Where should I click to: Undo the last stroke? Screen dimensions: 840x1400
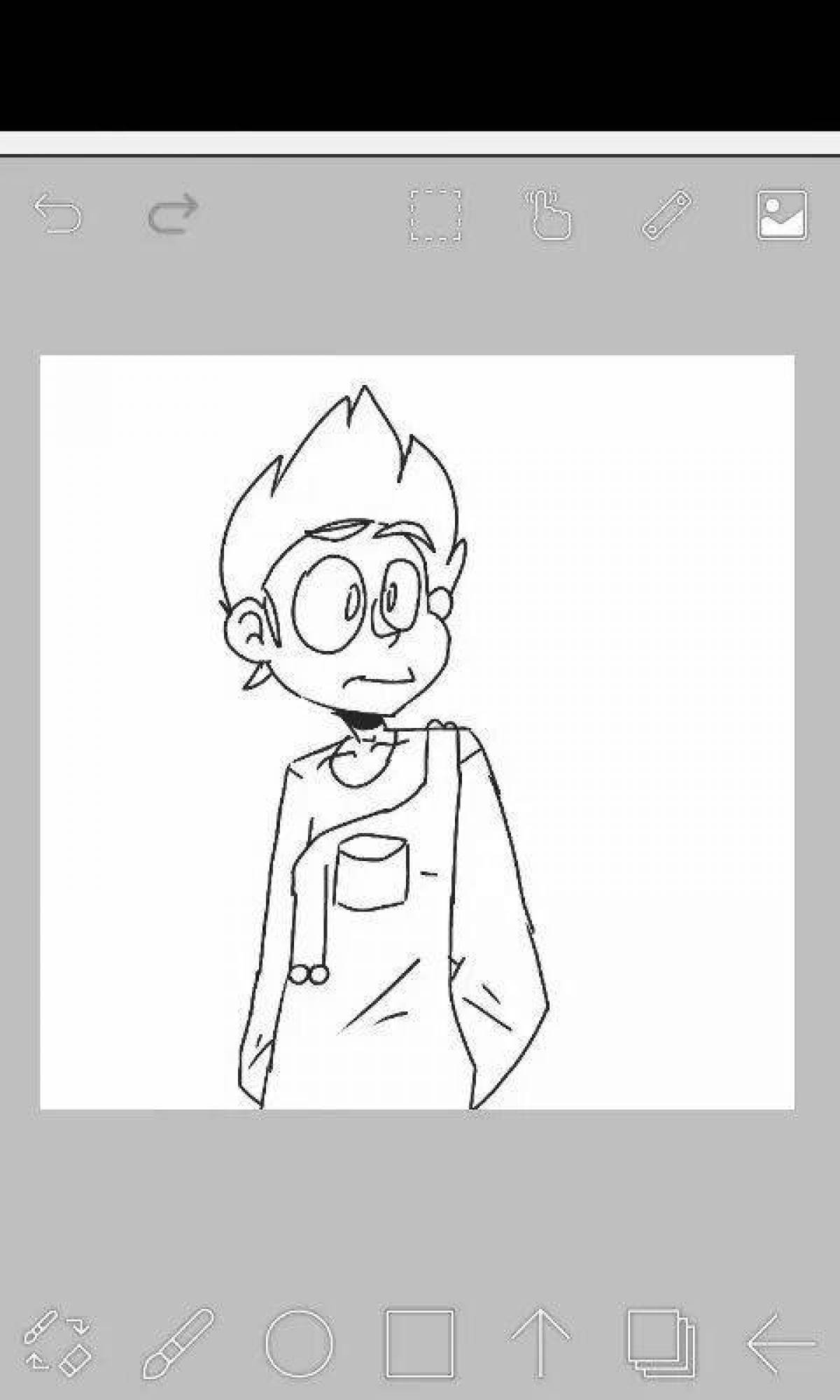click(58, 214)
